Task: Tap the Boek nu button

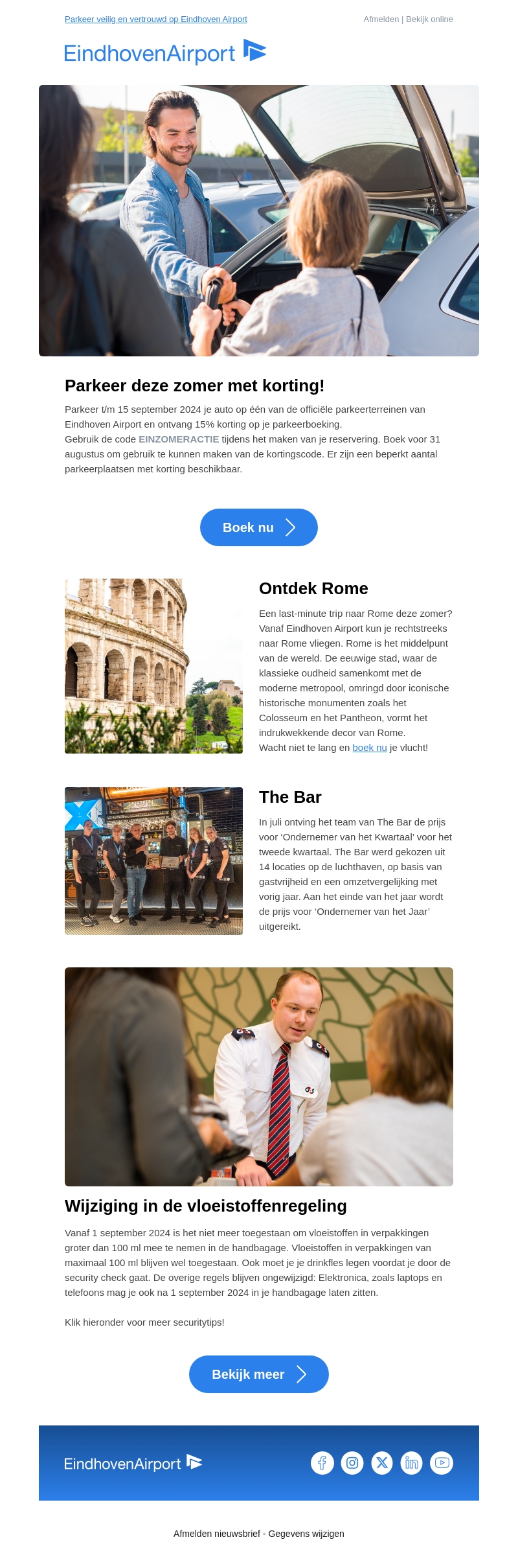Action: [x=259, y=527]
